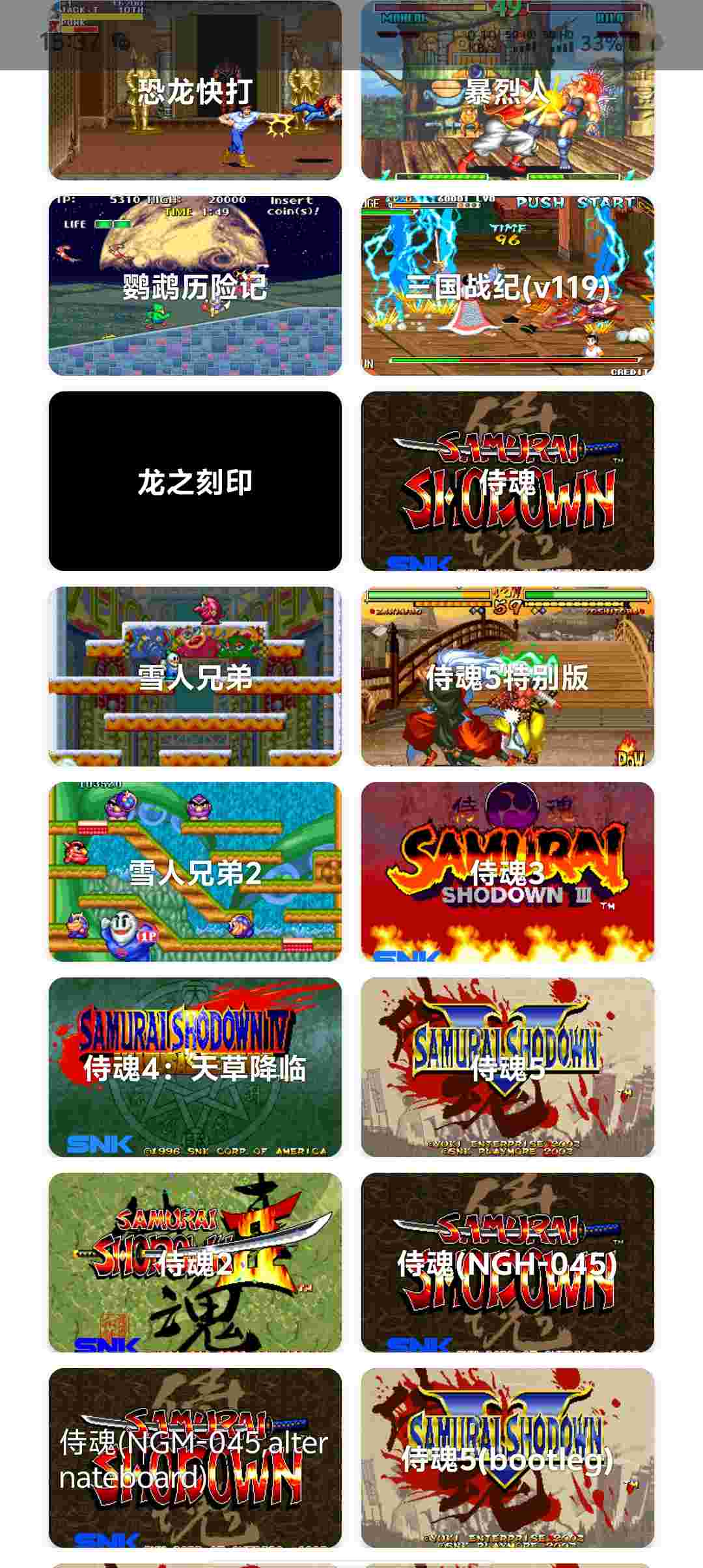Screen dimensions: 703x1568
Task: Open 侍魂(NGH-045) version
Action: pos(507,1263)
